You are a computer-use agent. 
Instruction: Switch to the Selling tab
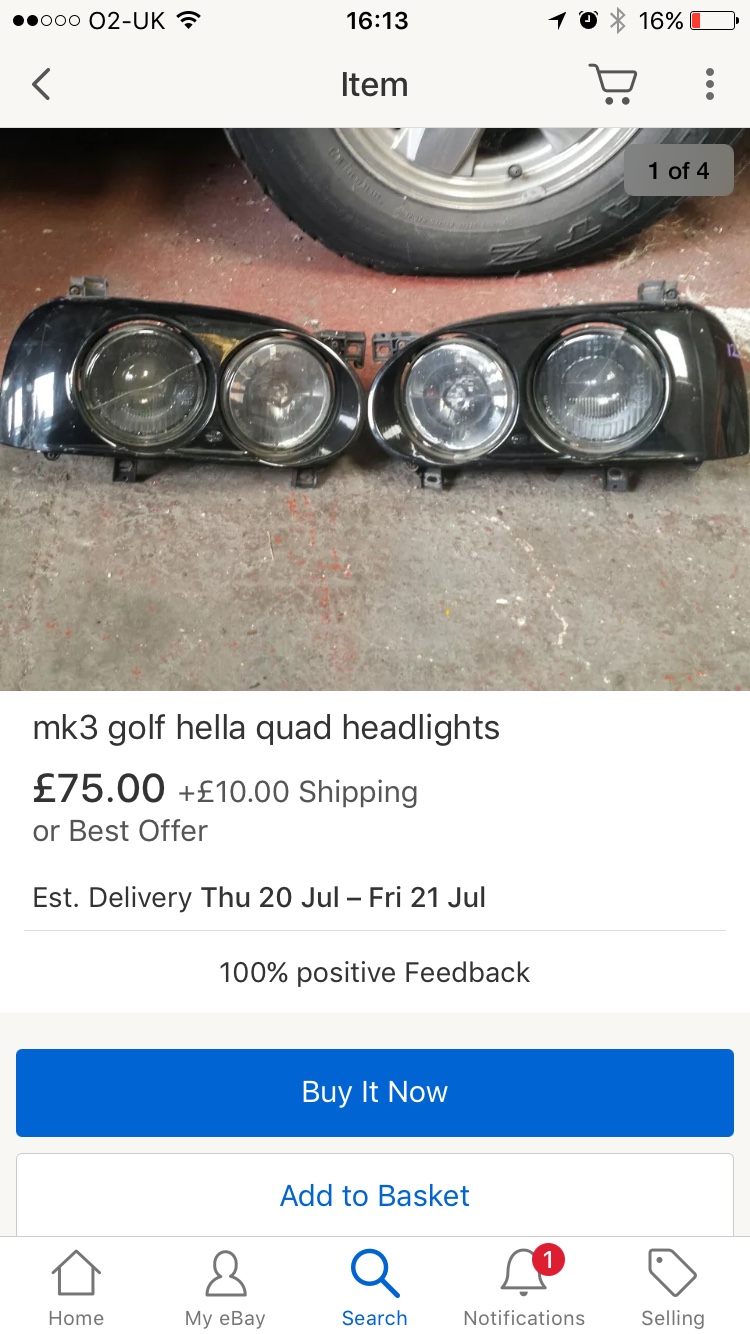click(x=673, y=1289)
